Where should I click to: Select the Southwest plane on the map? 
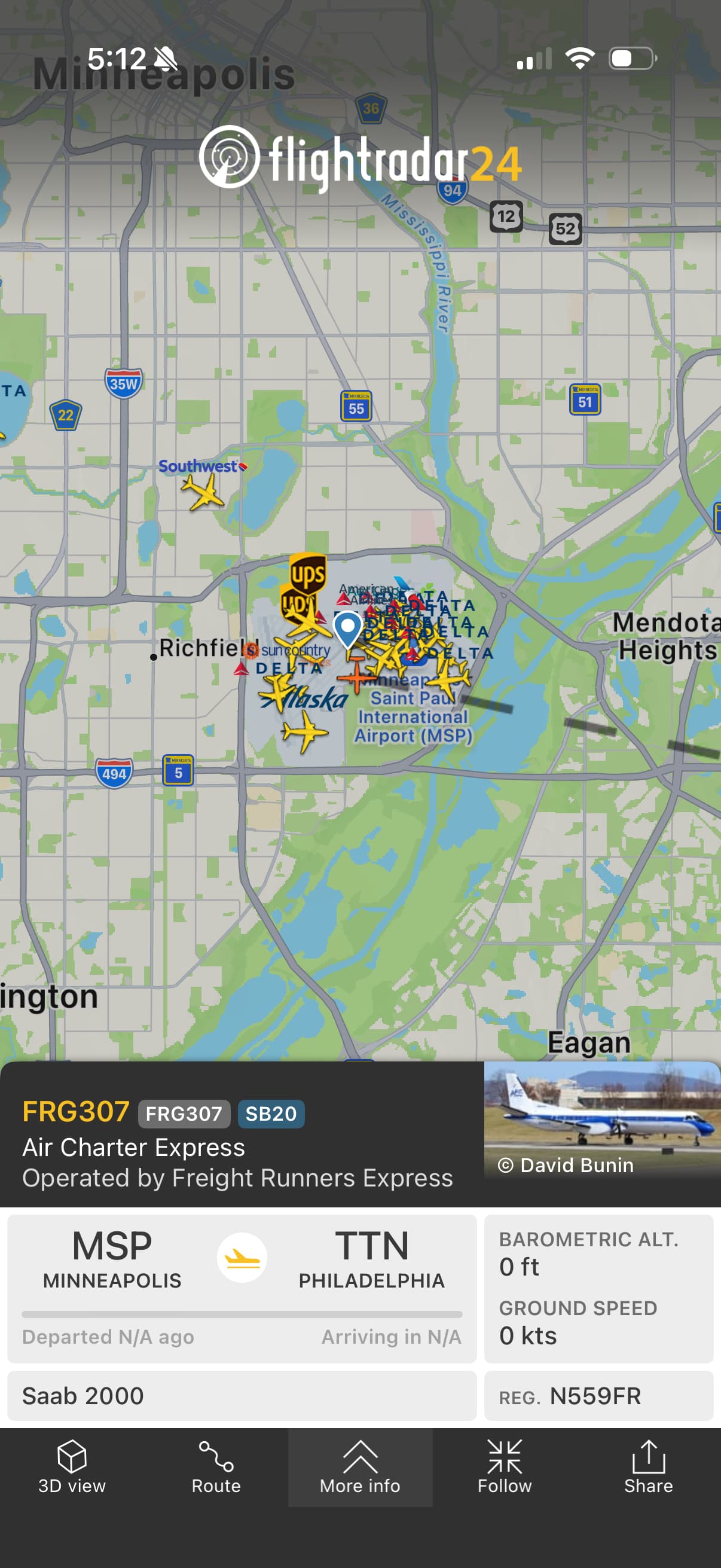pyautogui.click(x=203, y=491)
